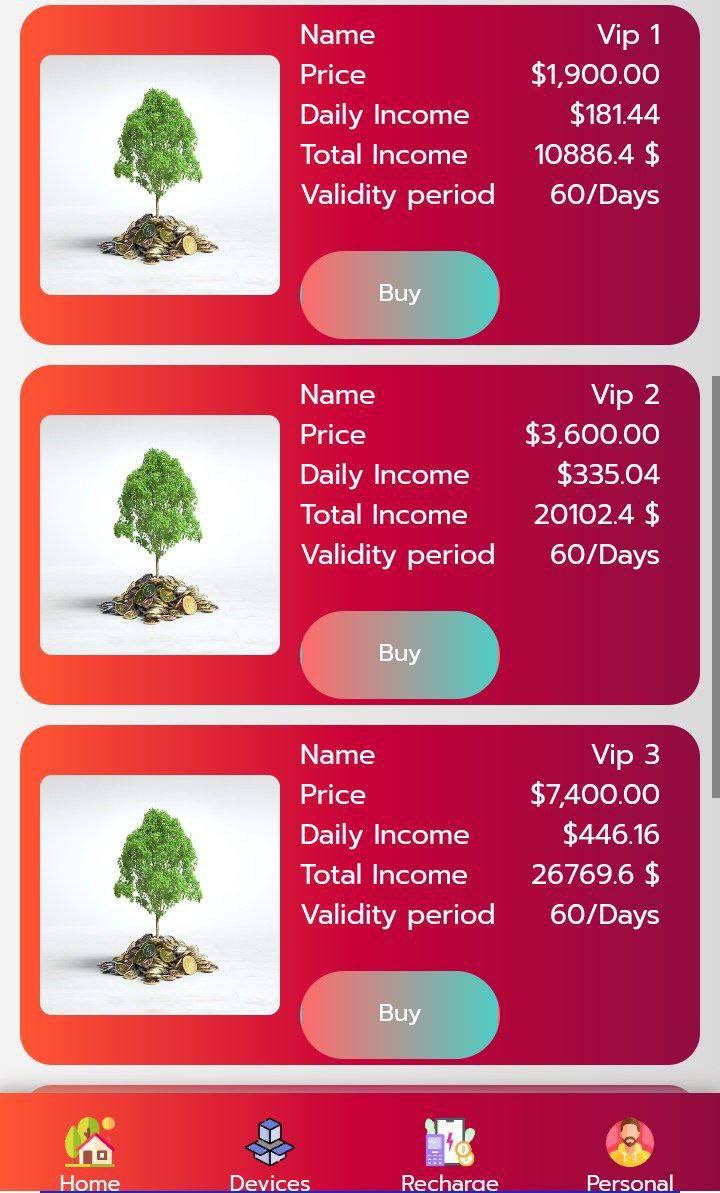
Task: Go to the Home tab
Action: 90,1153
